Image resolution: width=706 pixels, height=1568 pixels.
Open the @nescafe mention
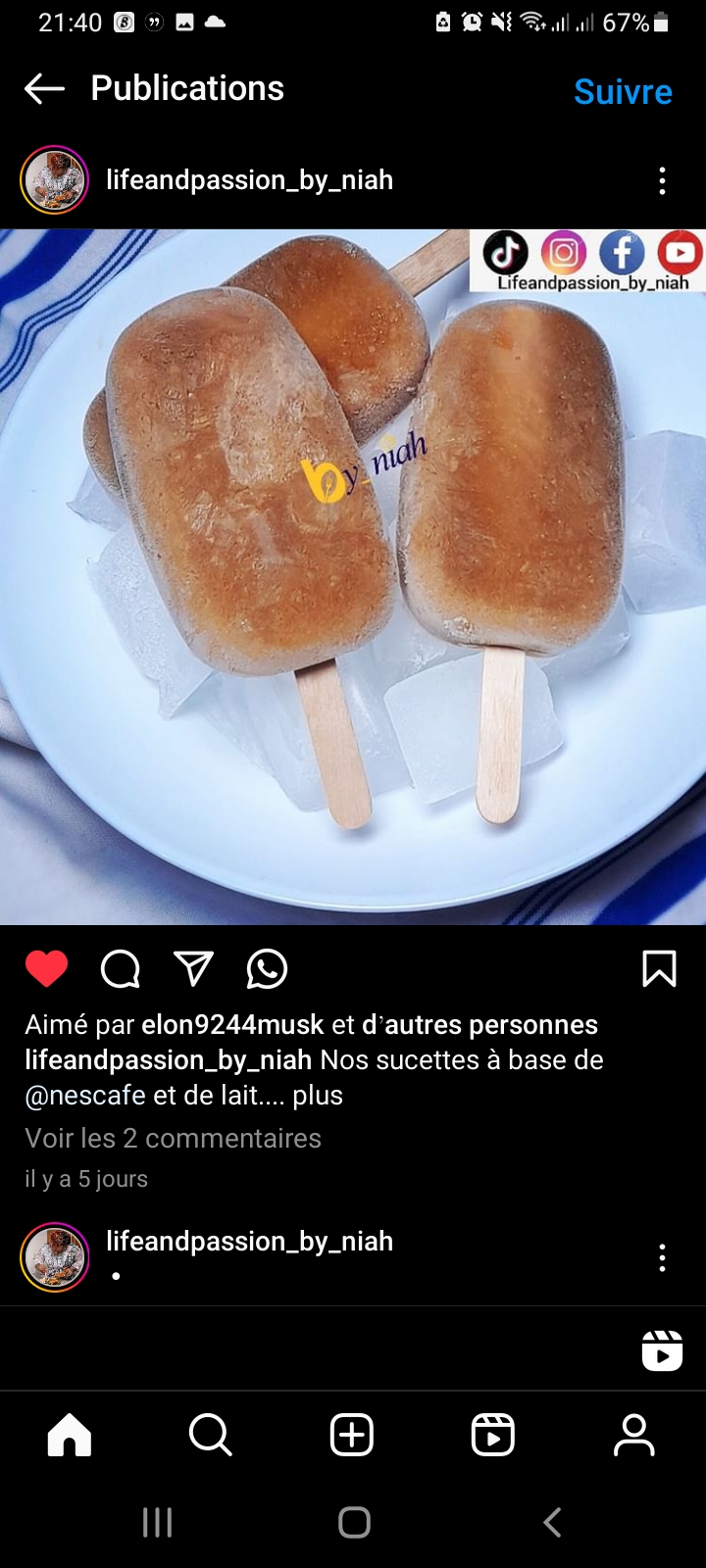(85, 1095)
